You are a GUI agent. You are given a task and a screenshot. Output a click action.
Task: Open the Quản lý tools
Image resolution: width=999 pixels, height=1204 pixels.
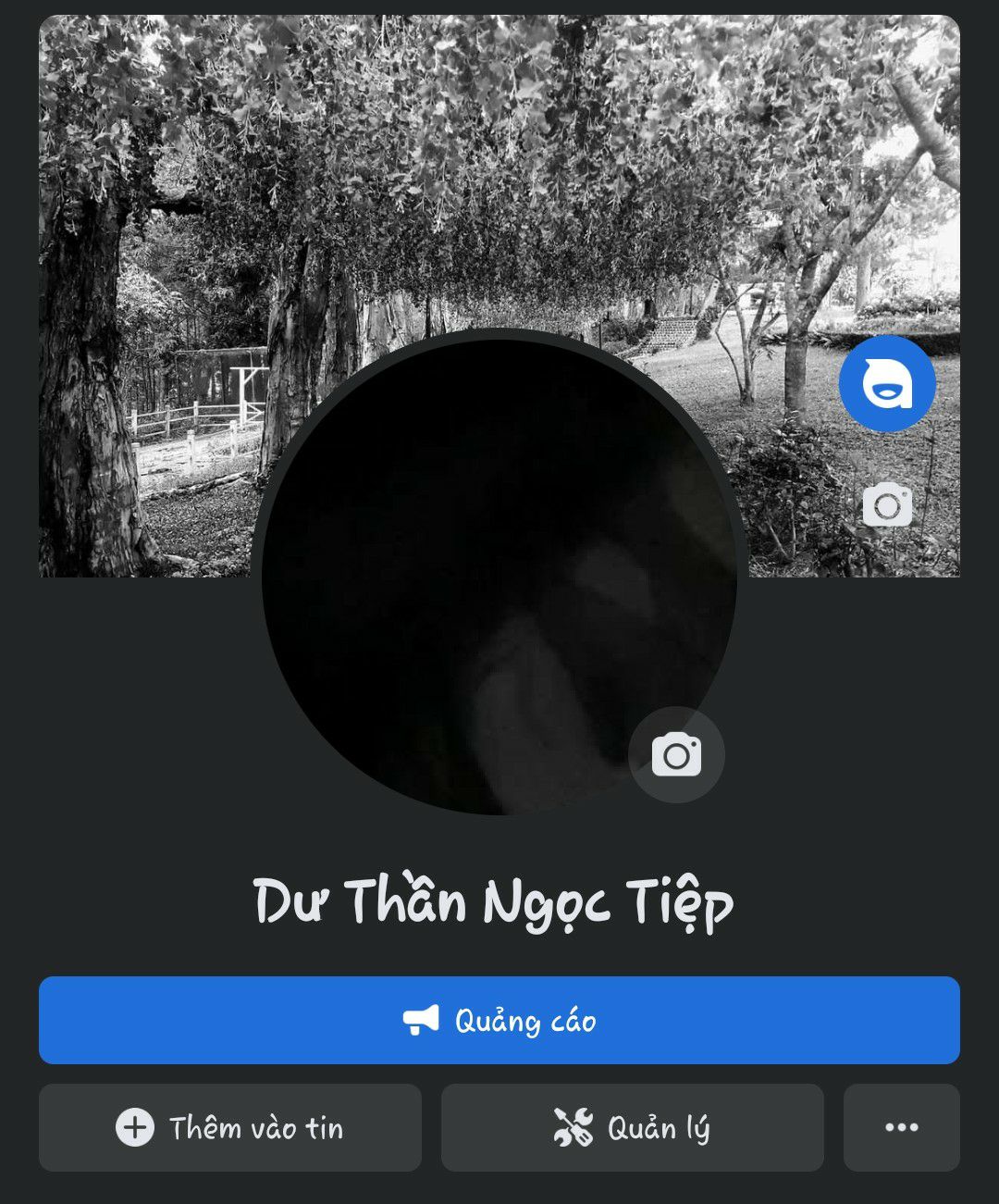pyautogui.click(x=632, y=1127)
